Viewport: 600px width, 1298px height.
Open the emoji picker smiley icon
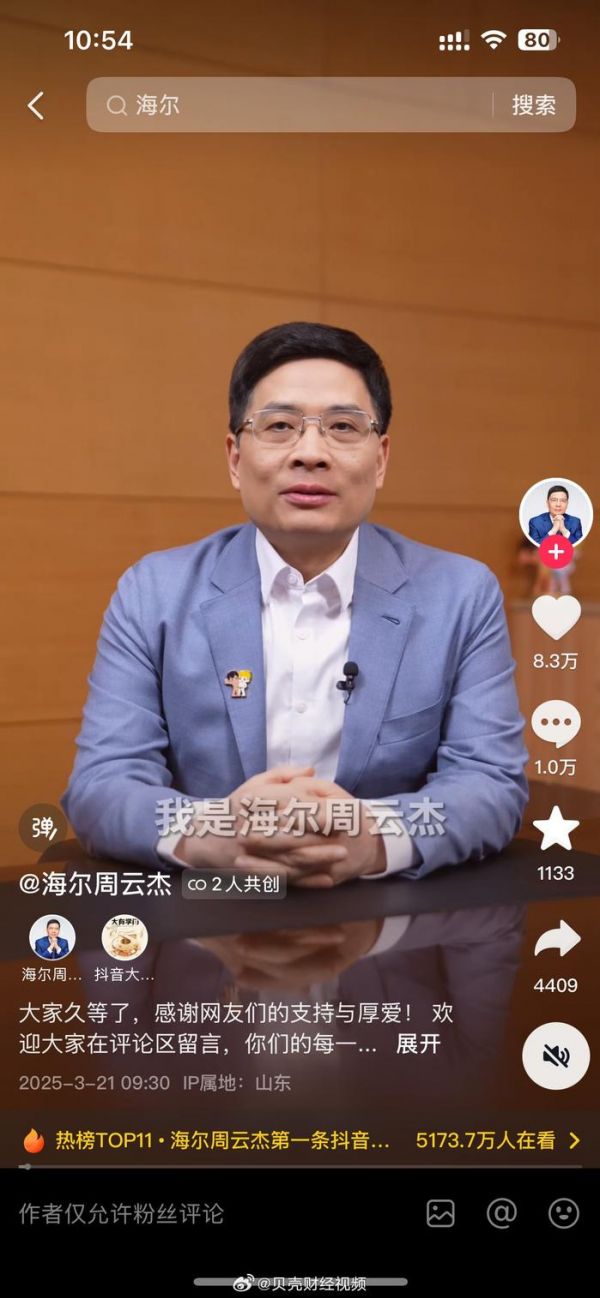(563, 1214)
